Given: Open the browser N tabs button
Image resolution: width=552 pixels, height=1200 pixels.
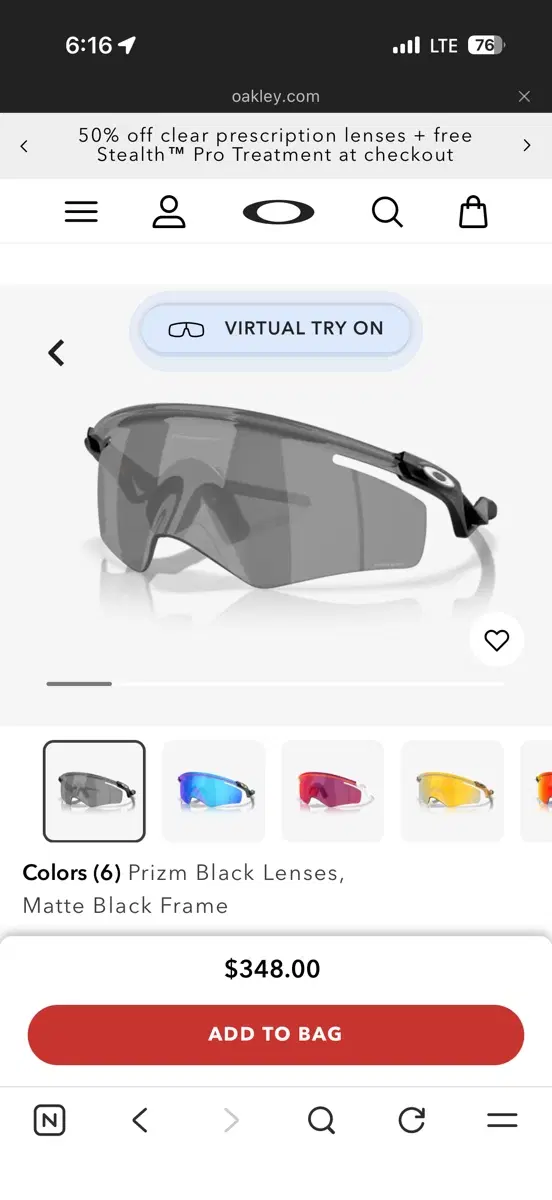Looking at the screenshot, I should point(50,1121).
